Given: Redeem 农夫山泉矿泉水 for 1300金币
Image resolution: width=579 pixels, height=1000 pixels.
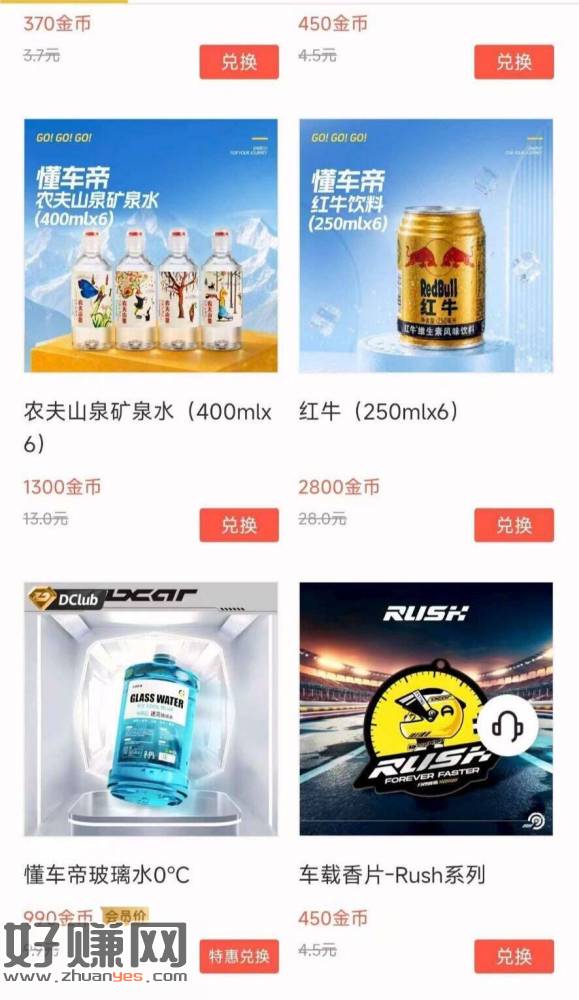Looking at the screenshot, I should pyautogui.click(x=239, y=525).
